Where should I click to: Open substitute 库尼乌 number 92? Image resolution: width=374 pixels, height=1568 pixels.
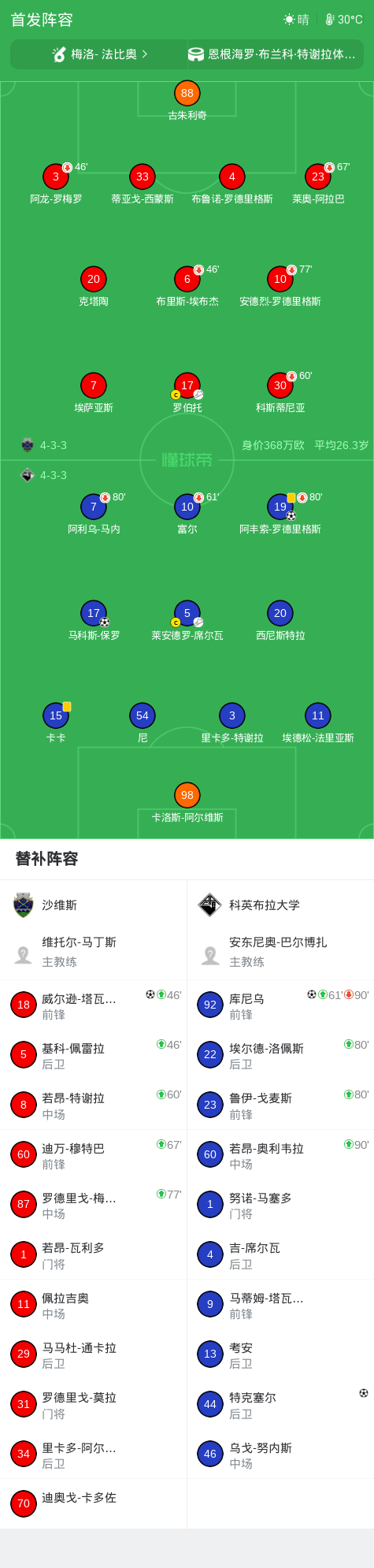[280, 1005]
